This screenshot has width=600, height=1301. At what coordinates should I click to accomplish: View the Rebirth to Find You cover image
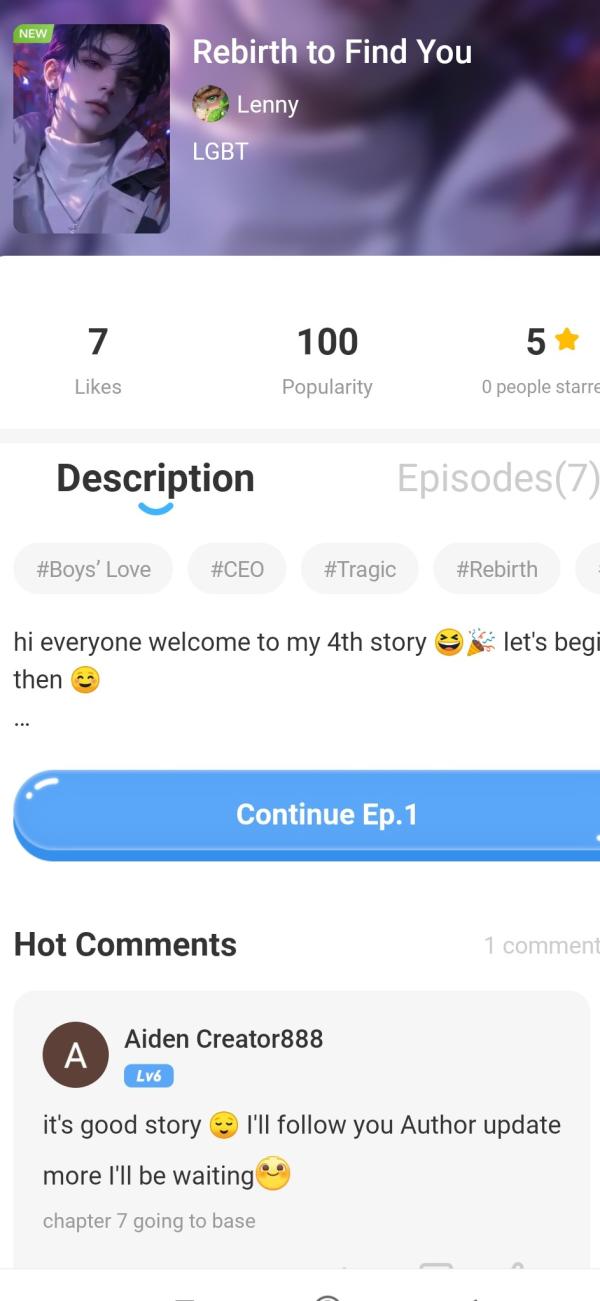click(x=91, y=129)
